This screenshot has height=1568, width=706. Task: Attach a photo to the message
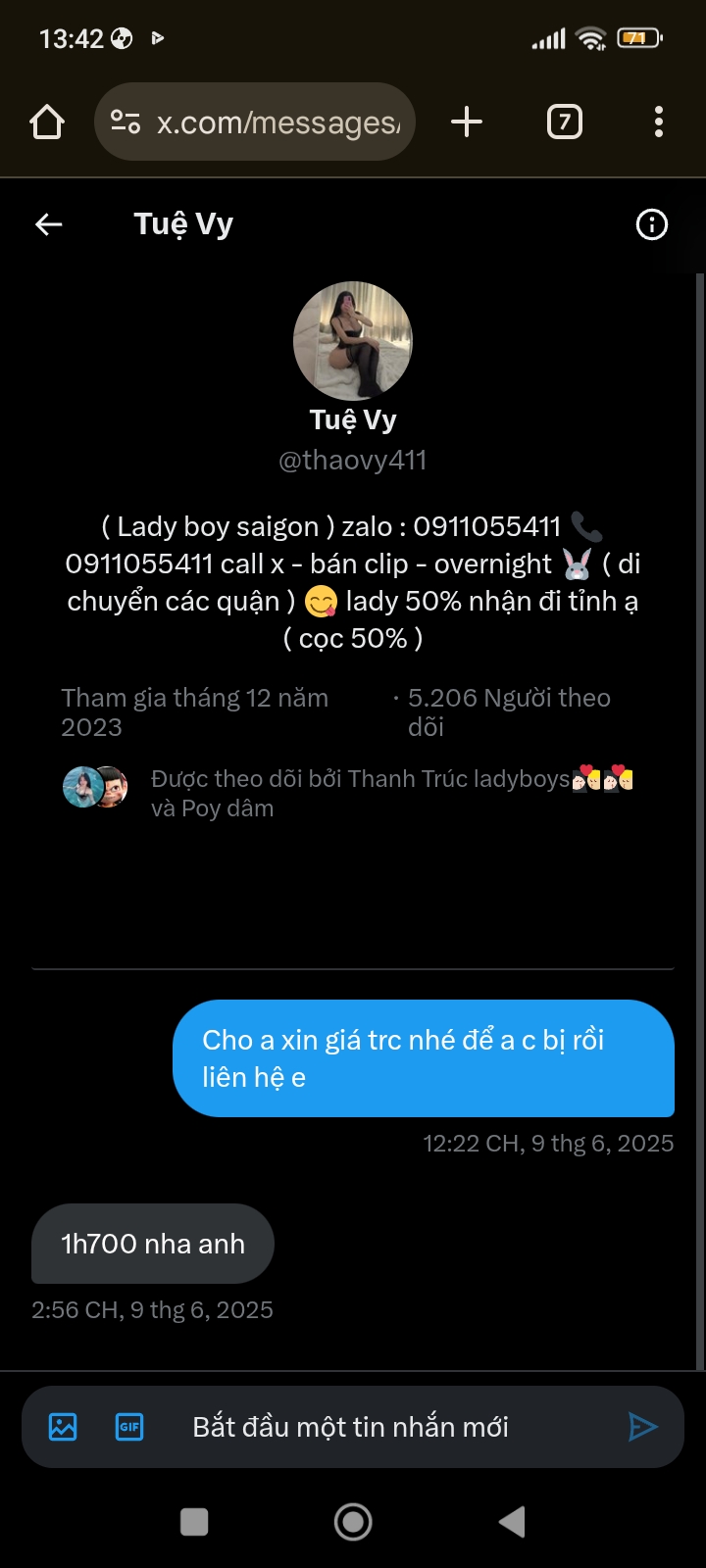63,1427
